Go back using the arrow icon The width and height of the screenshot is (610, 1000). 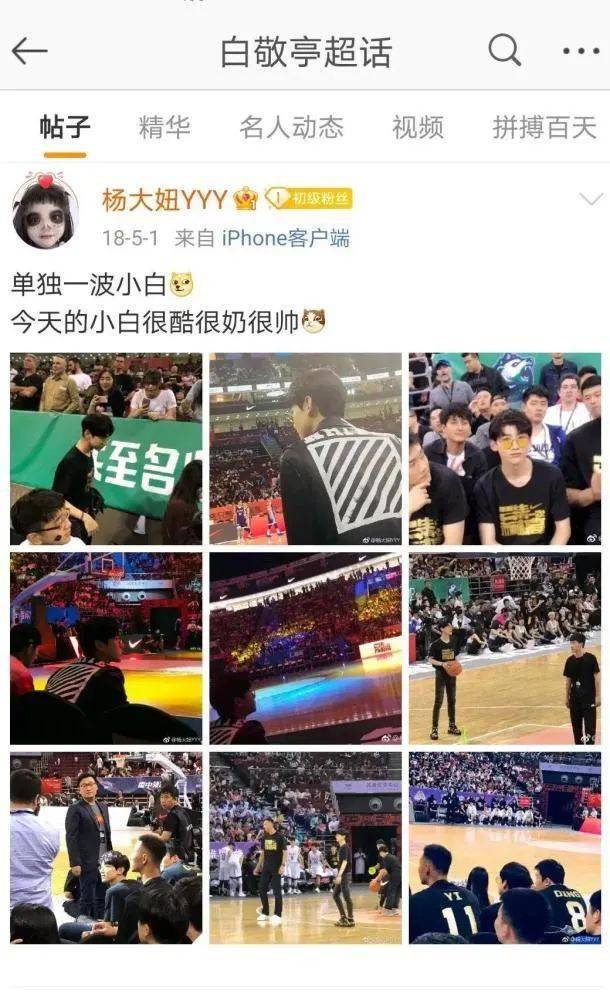29,52
